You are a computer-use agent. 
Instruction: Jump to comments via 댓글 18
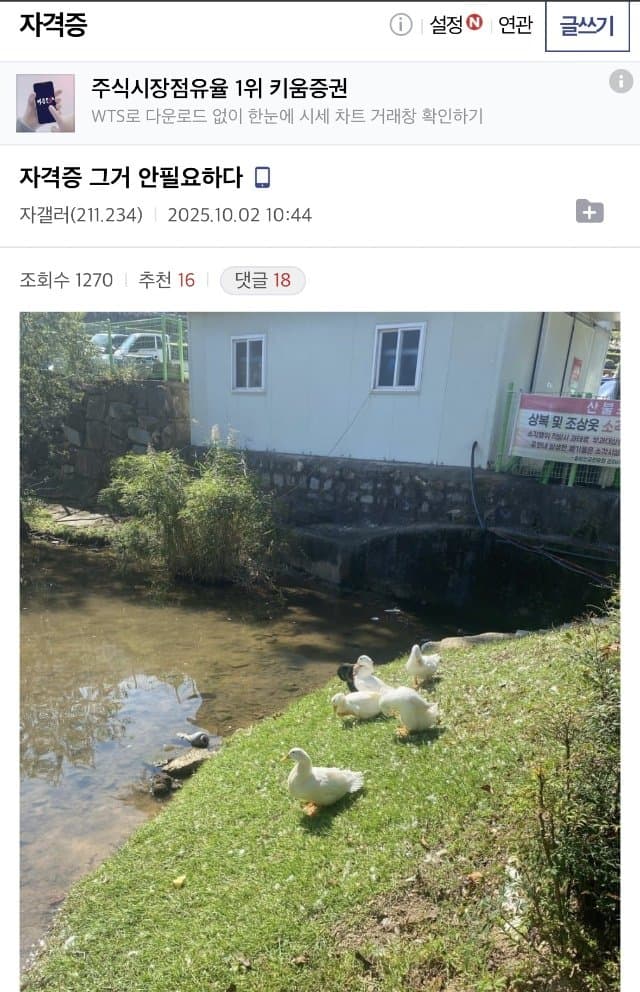coord(262,280)
